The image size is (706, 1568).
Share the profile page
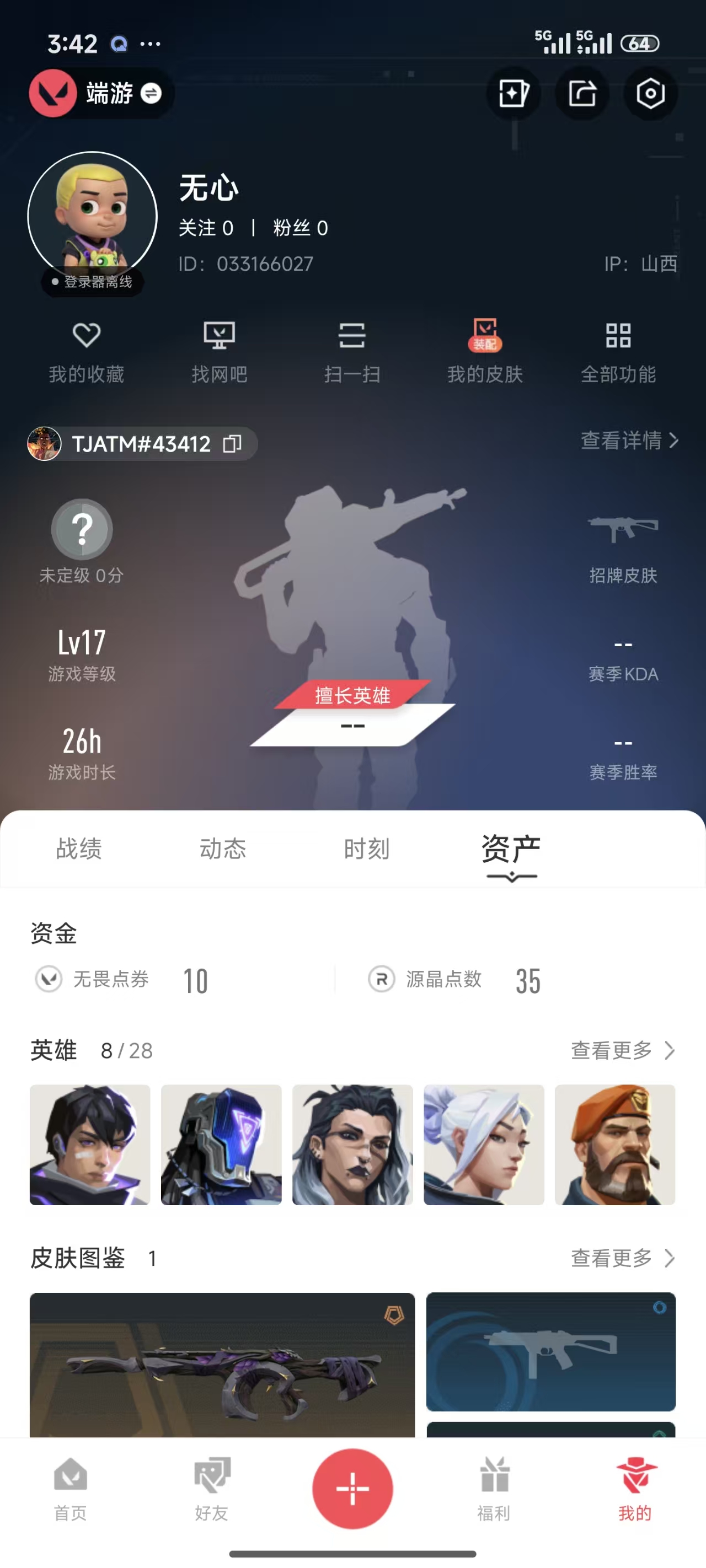pos(582,94)
